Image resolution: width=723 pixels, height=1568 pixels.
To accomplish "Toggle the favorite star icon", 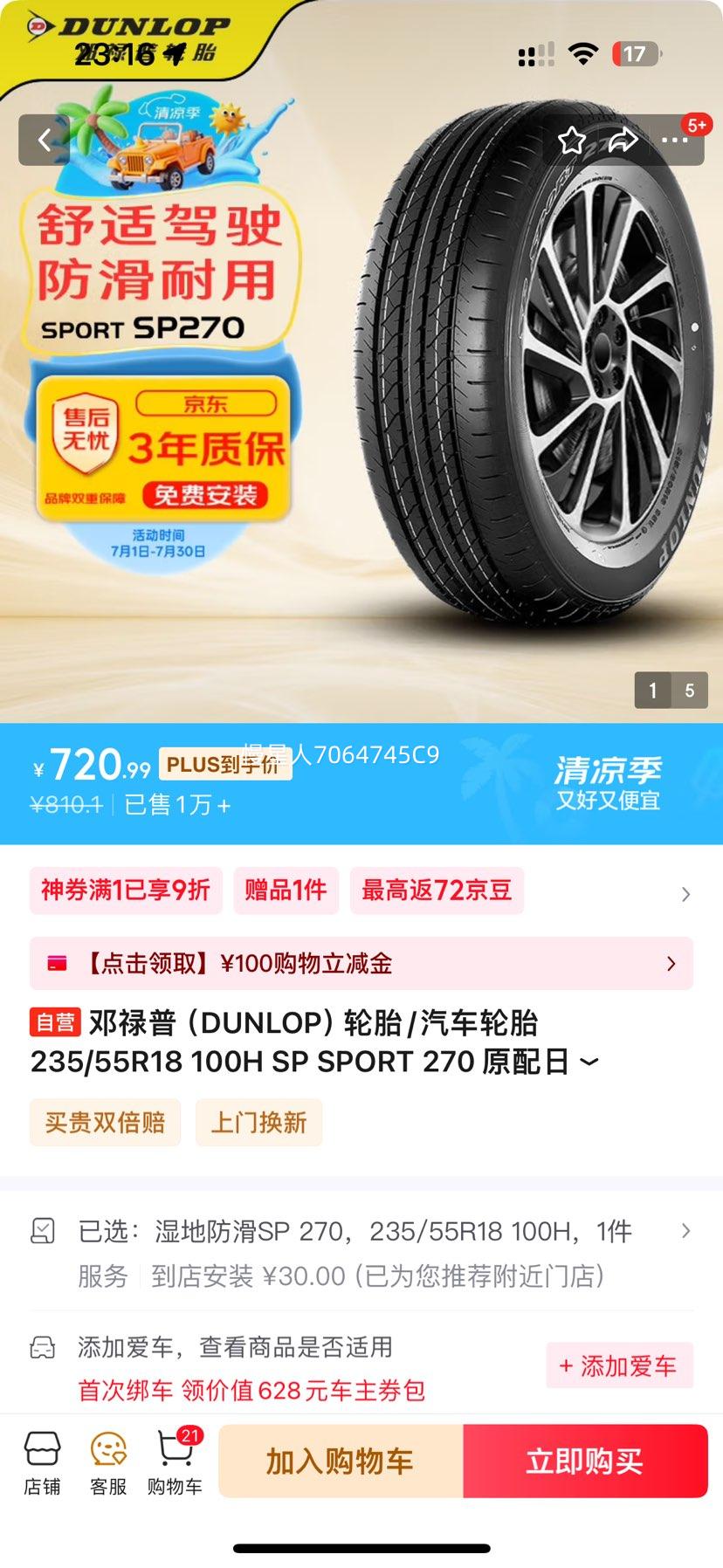I will (x=572, y=140).
